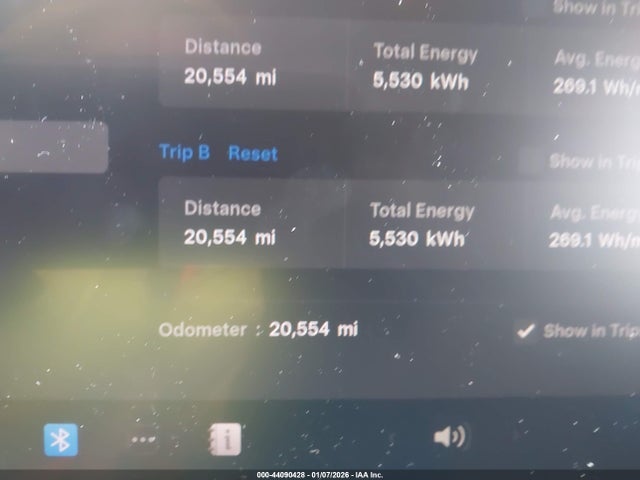Reset the Trip B counter
640x480 pixels.
click(252, 153)
